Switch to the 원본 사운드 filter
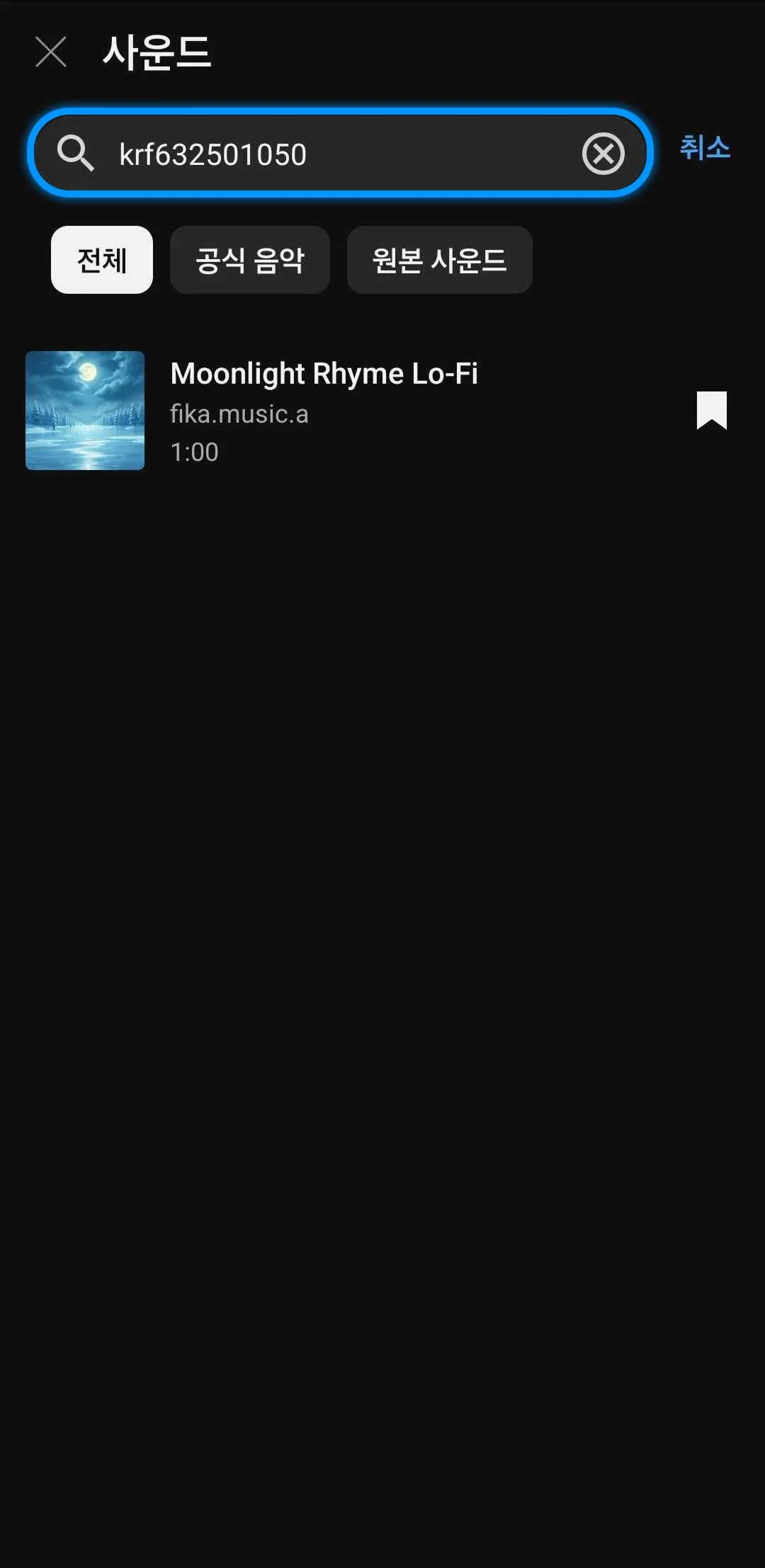This screenshot has width=765, height=1568. (x=439, y=260)
